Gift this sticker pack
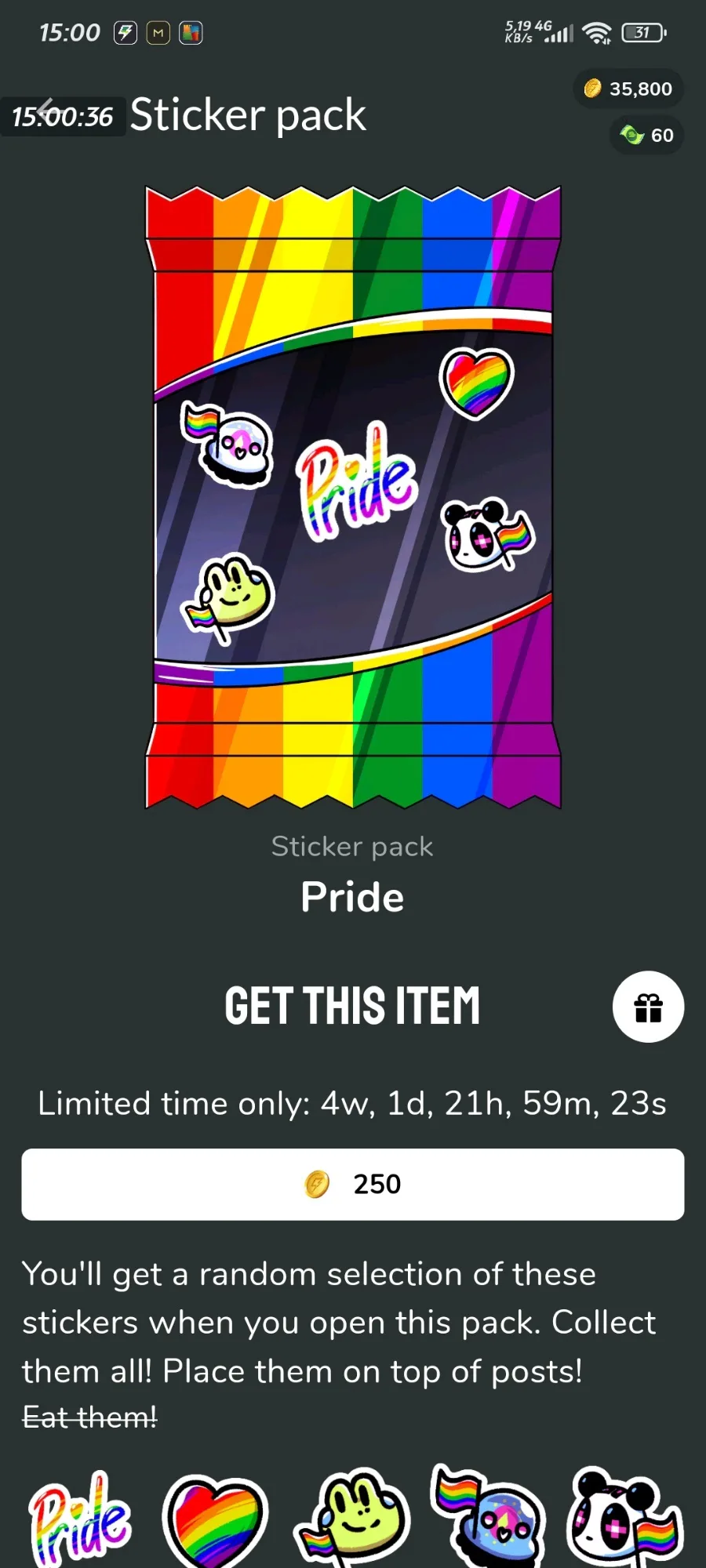The width and height of the screenshot is (706, 1568). pos(648,1007)
